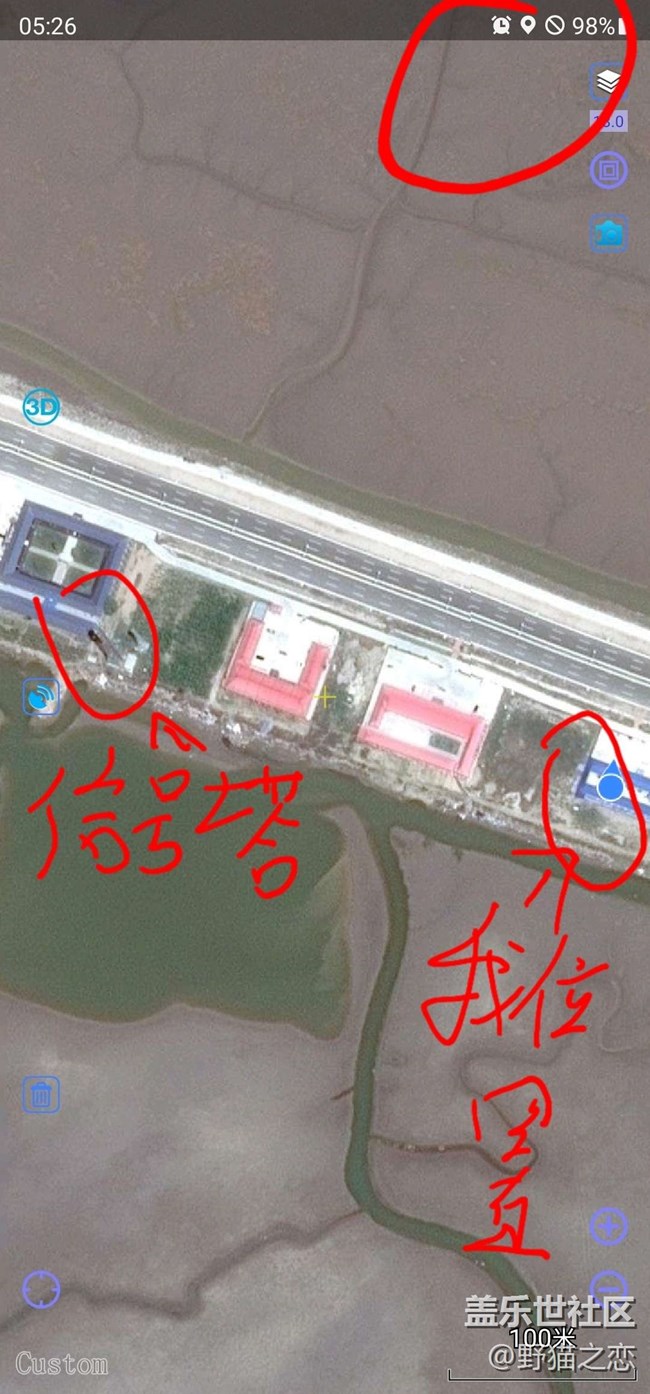Zoom in with the plus button
Viewport: 650px width, 1394px height.
[x=608, y=1227]
